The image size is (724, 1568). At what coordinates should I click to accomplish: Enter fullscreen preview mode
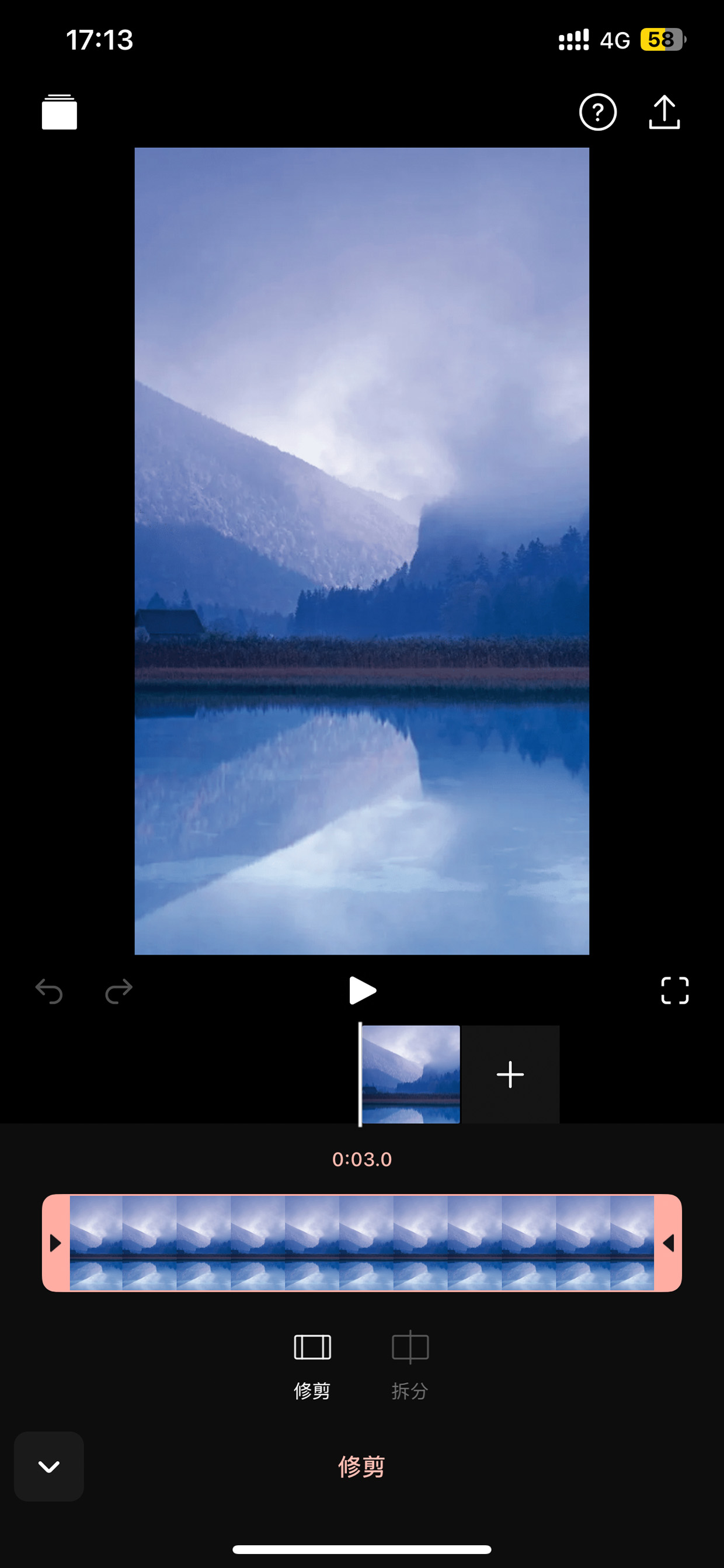click(675, 990)
